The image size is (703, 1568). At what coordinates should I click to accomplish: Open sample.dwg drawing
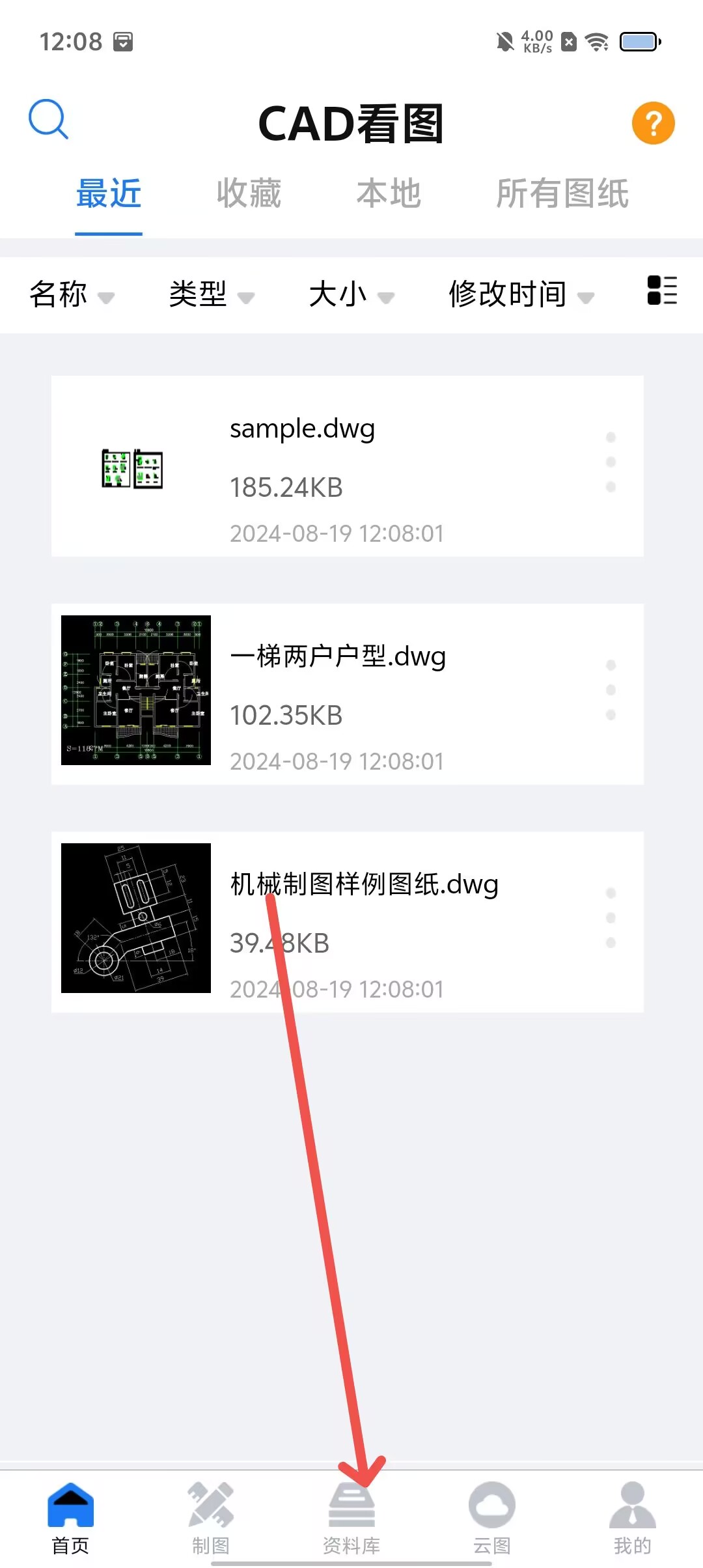tap(348, 466)
